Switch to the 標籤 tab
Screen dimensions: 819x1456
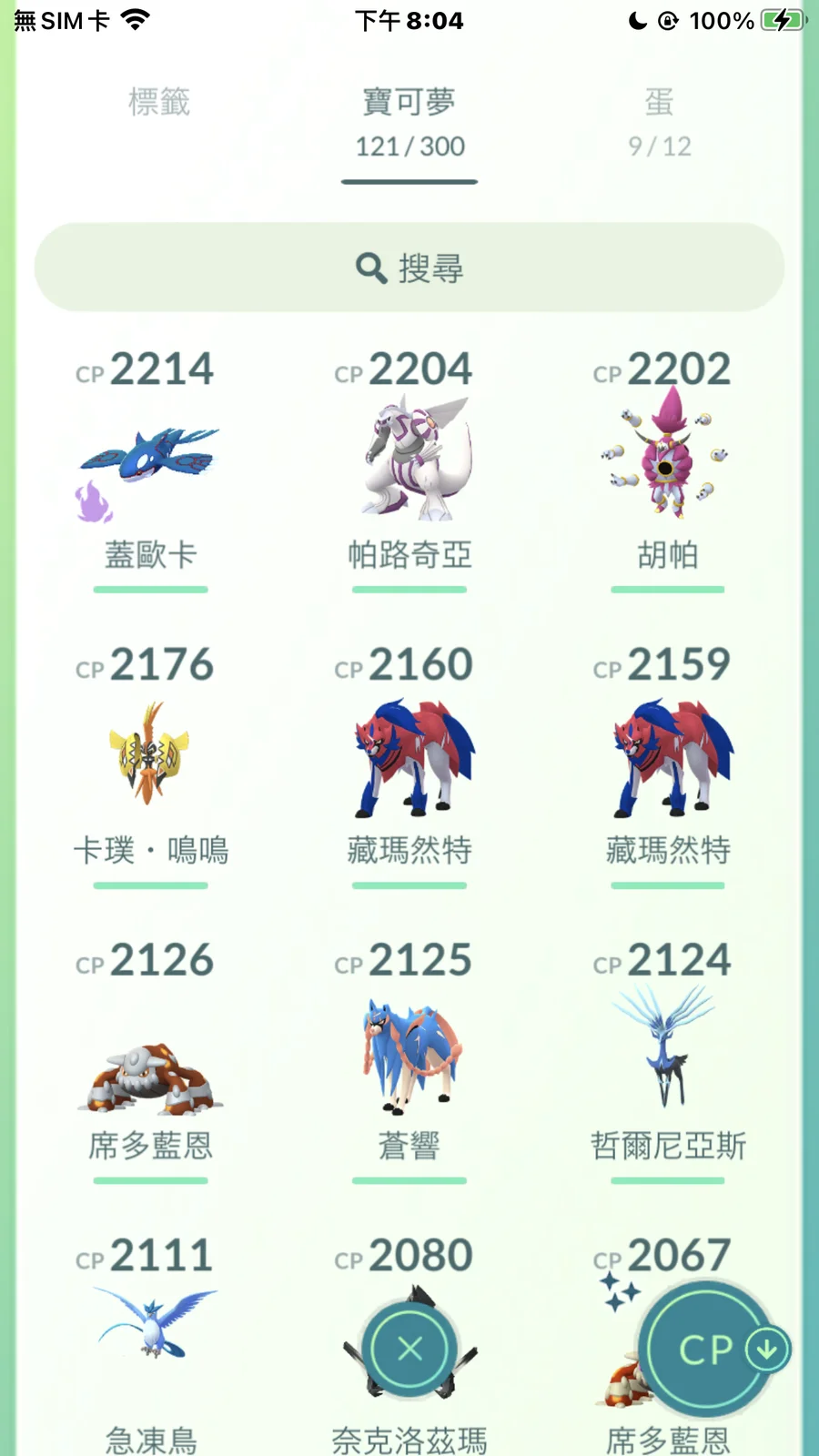(x=159, y=103)
